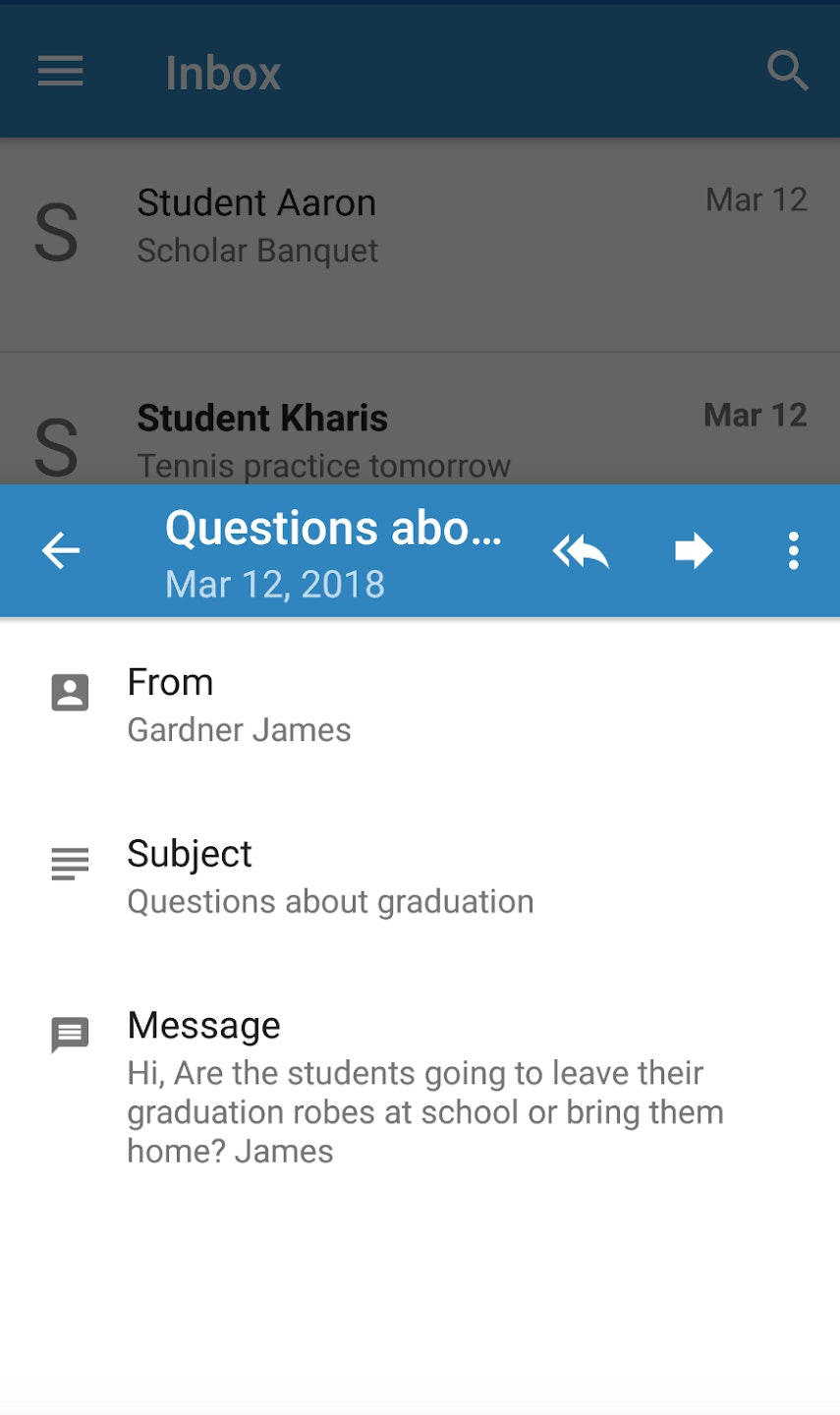
Task: Search the inbox
Action: pos(787,72)
